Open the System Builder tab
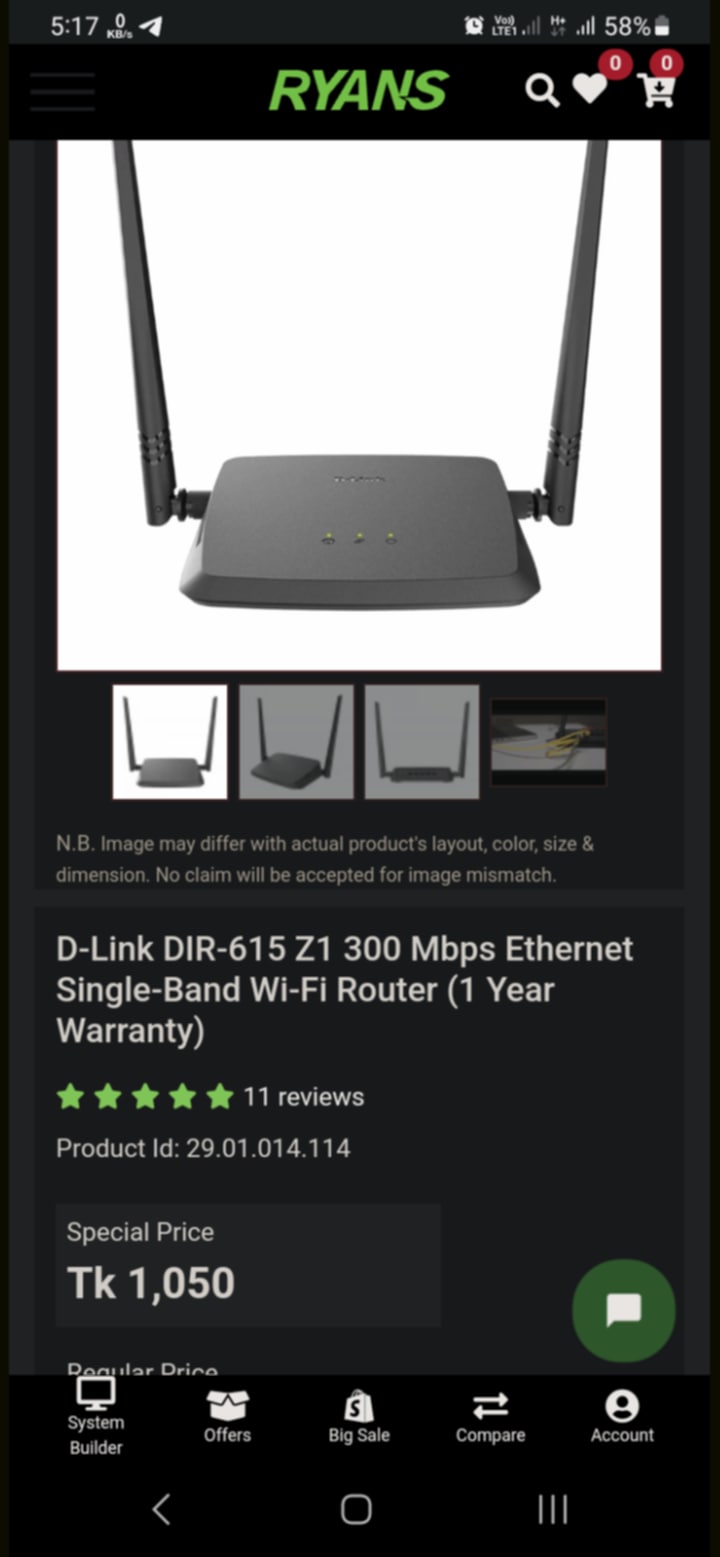This screenshot has height=1557, width=720. [96, 1418]
